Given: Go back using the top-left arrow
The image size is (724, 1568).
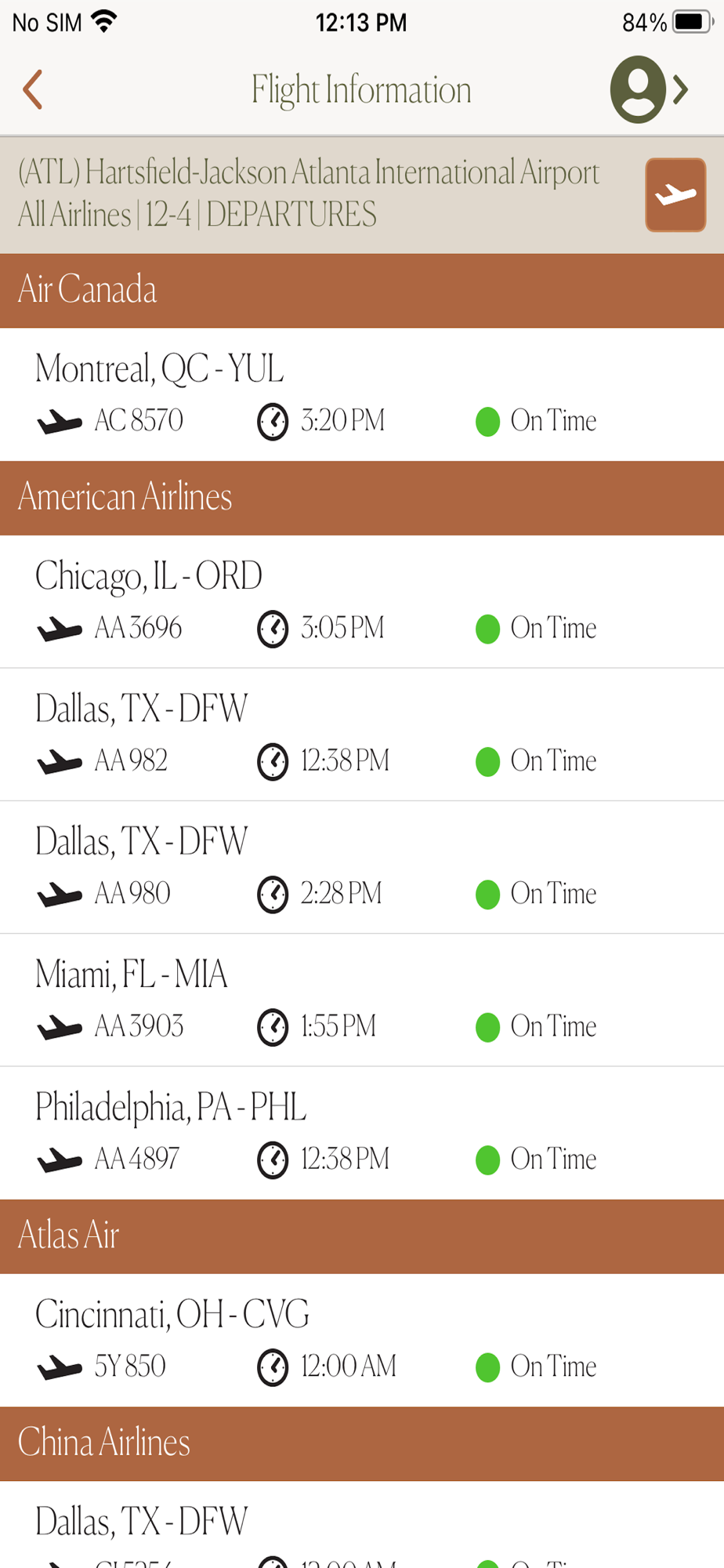Looking at the screenshot, I should click(x=33, y=89).
